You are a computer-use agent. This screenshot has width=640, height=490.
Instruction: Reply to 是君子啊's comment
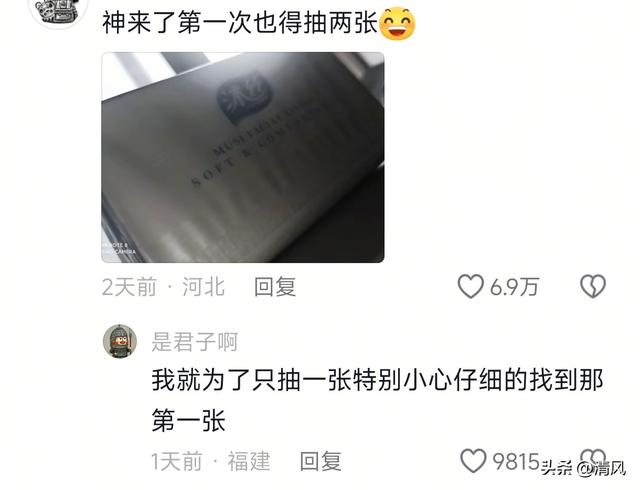point(320,461)
